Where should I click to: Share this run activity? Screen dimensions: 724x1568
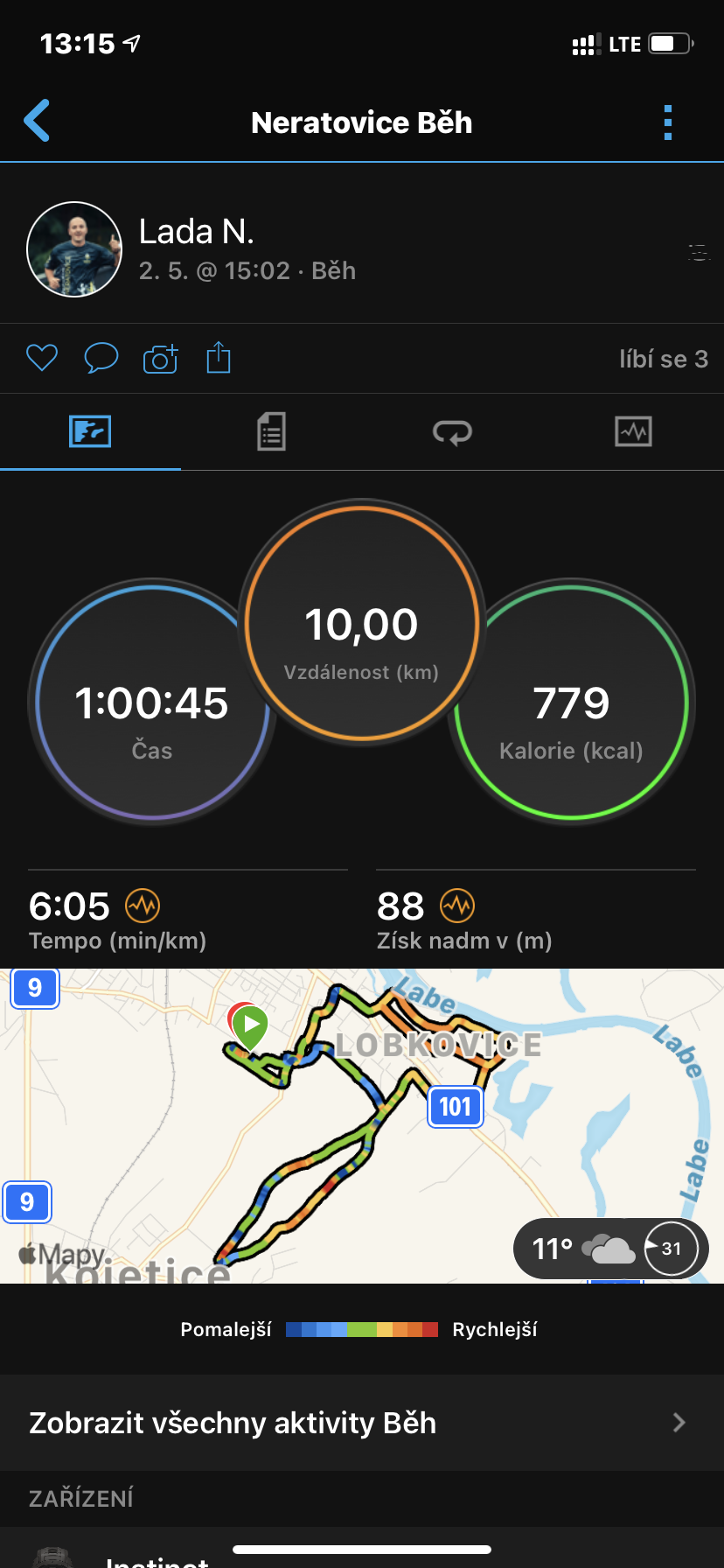pyautogui.click(x=219, y=357)
